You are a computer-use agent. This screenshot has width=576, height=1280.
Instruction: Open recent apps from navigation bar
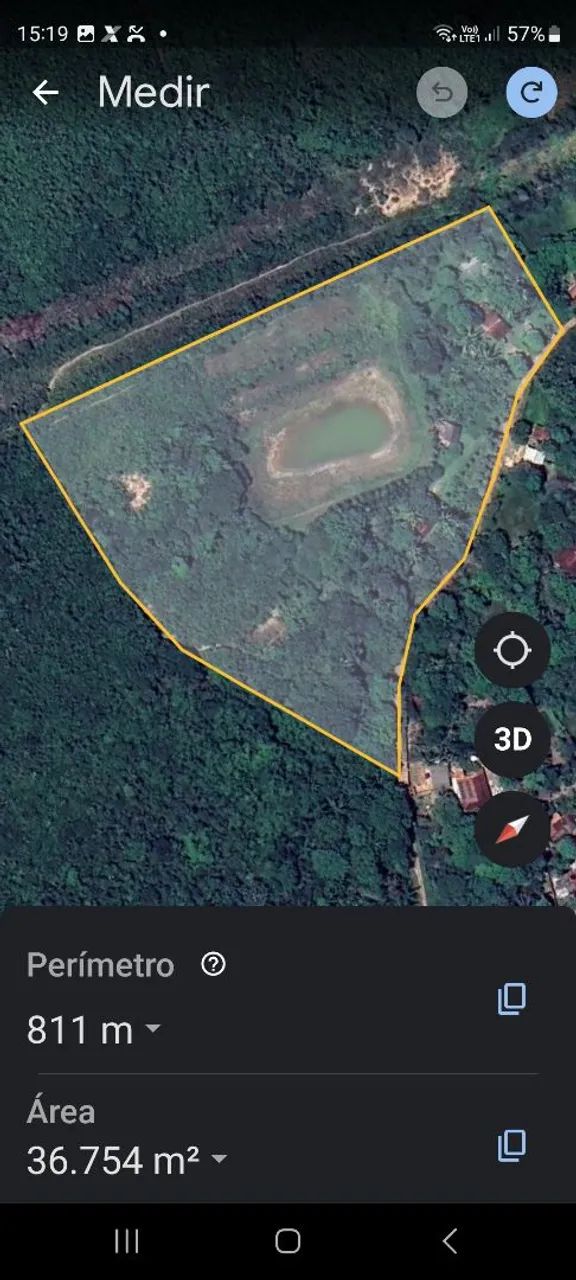tap(127, 1241)
